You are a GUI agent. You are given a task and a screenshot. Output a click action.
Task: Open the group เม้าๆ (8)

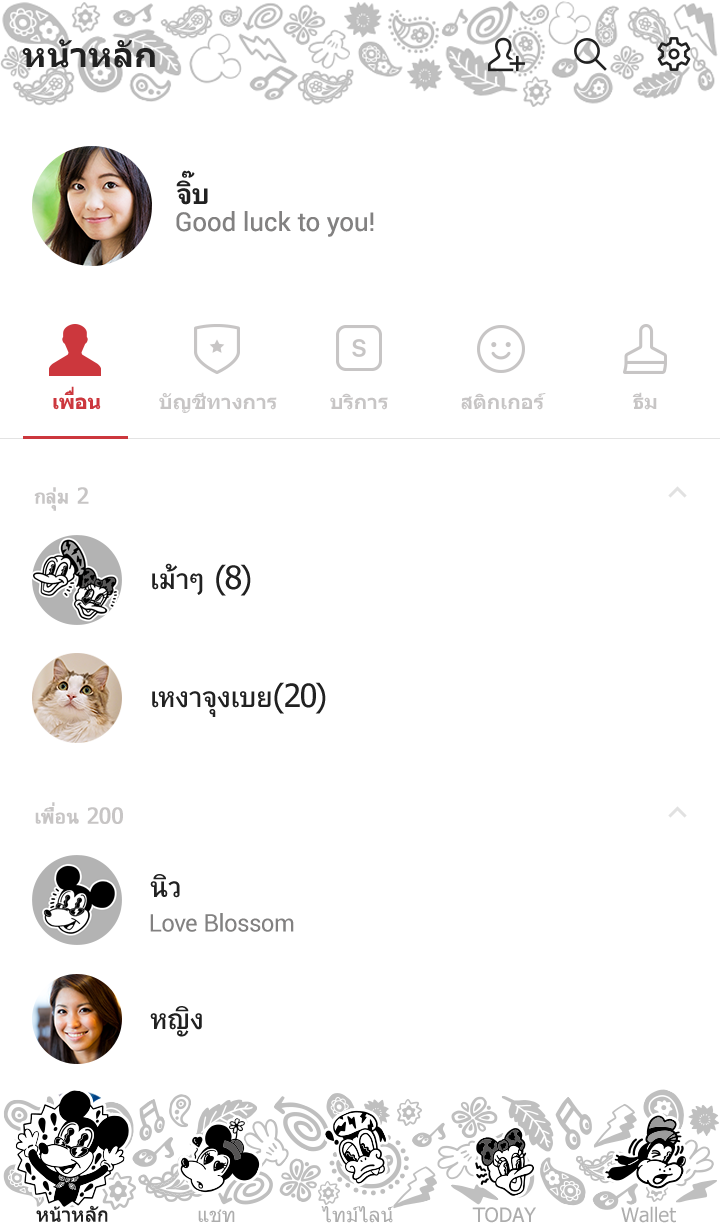click(x=360, y=579)
